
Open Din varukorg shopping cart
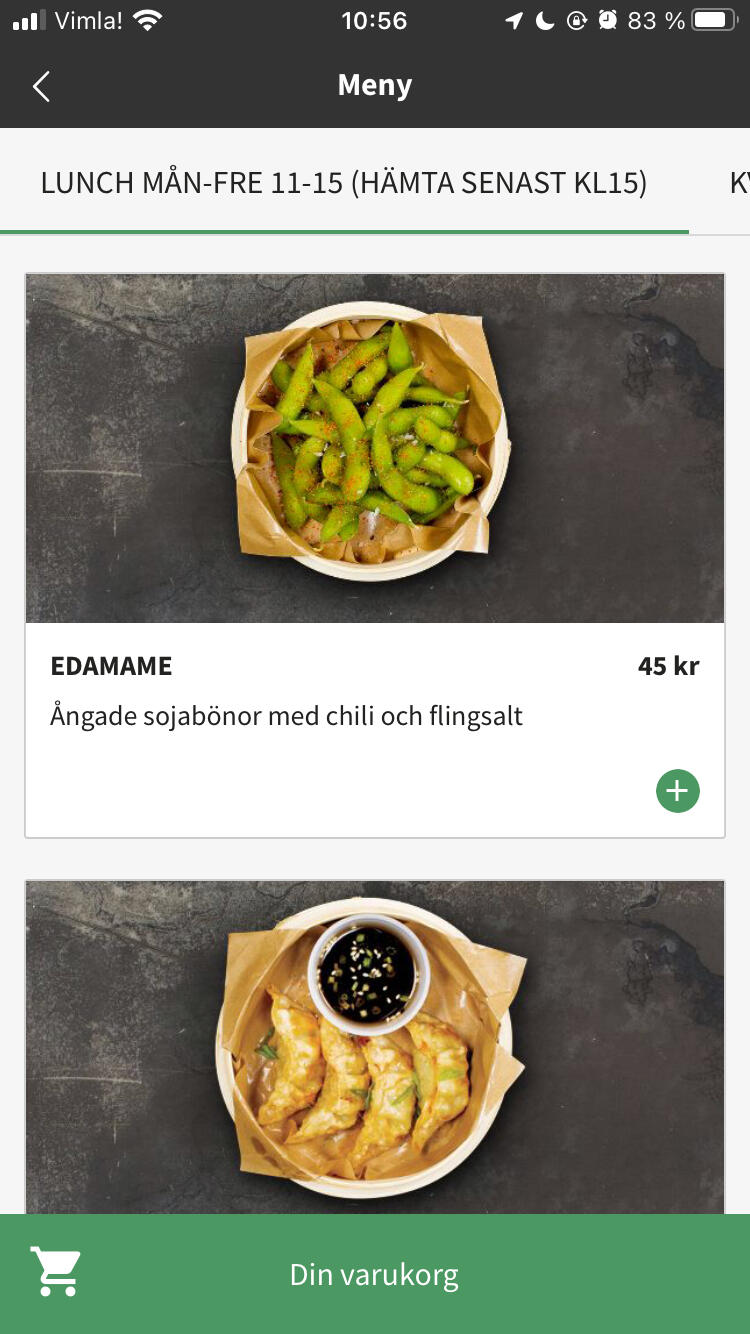pos(374,1274)
